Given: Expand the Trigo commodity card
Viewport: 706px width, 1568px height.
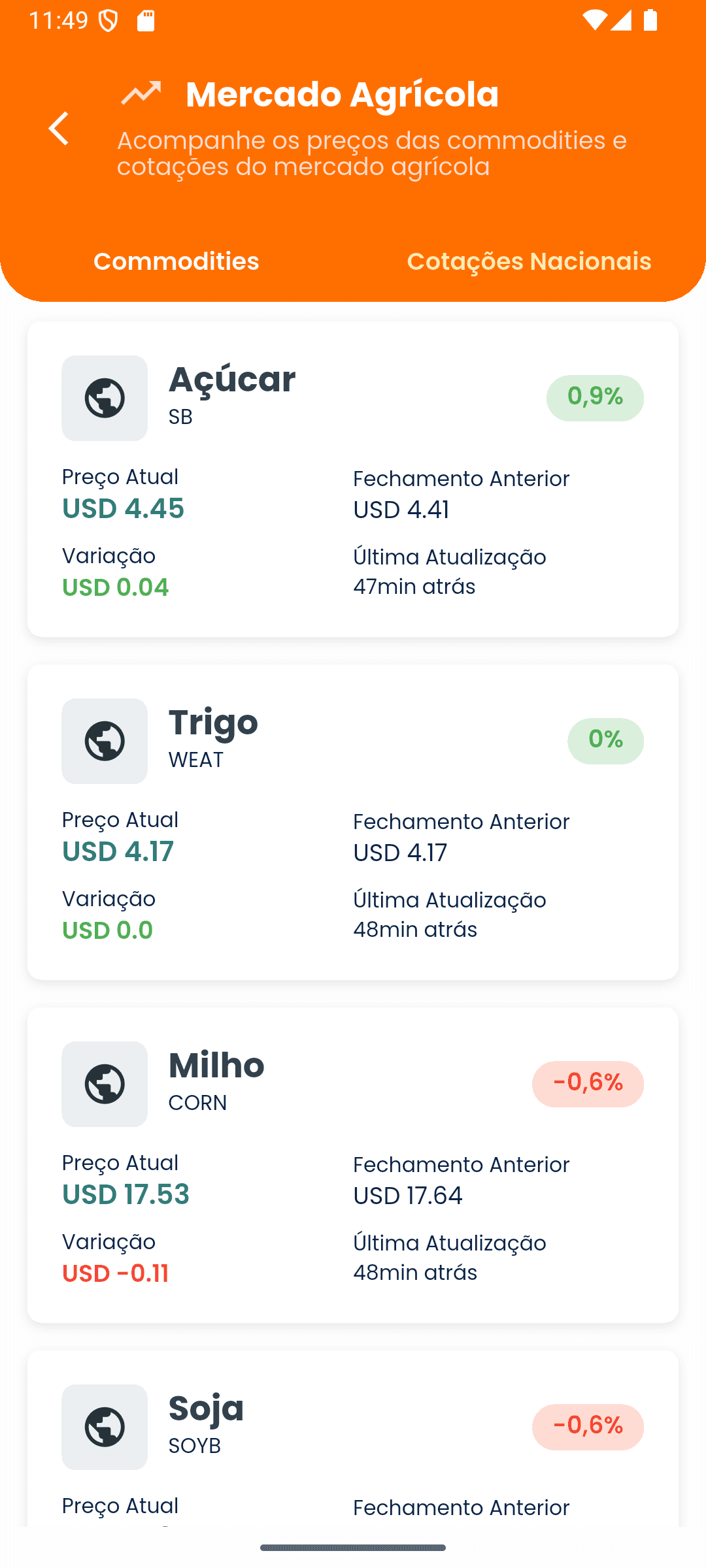Looking at the screenshot, I should 353,820.
